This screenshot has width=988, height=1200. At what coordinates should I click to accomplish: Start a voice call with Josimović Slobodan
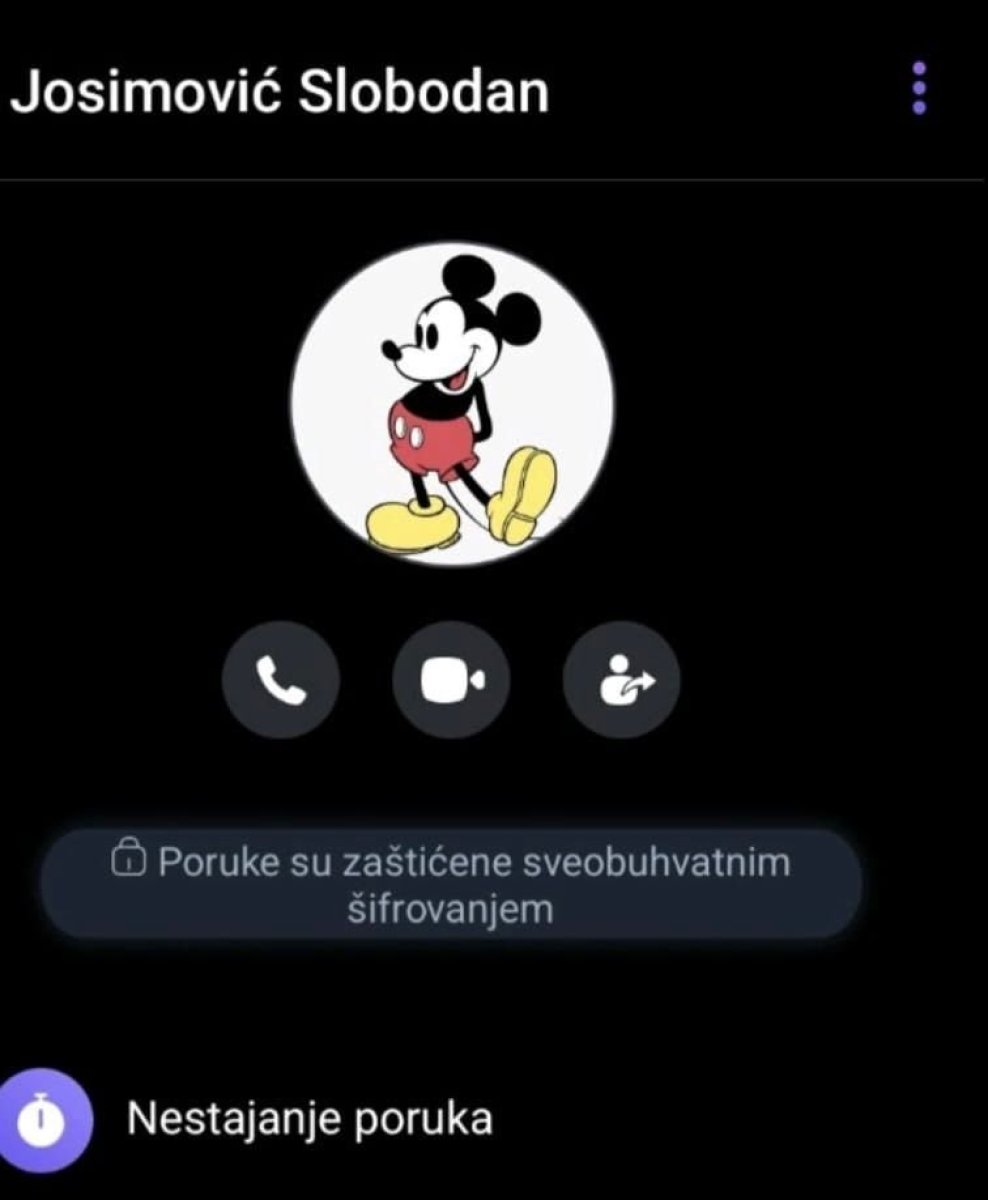pos(281,680)
